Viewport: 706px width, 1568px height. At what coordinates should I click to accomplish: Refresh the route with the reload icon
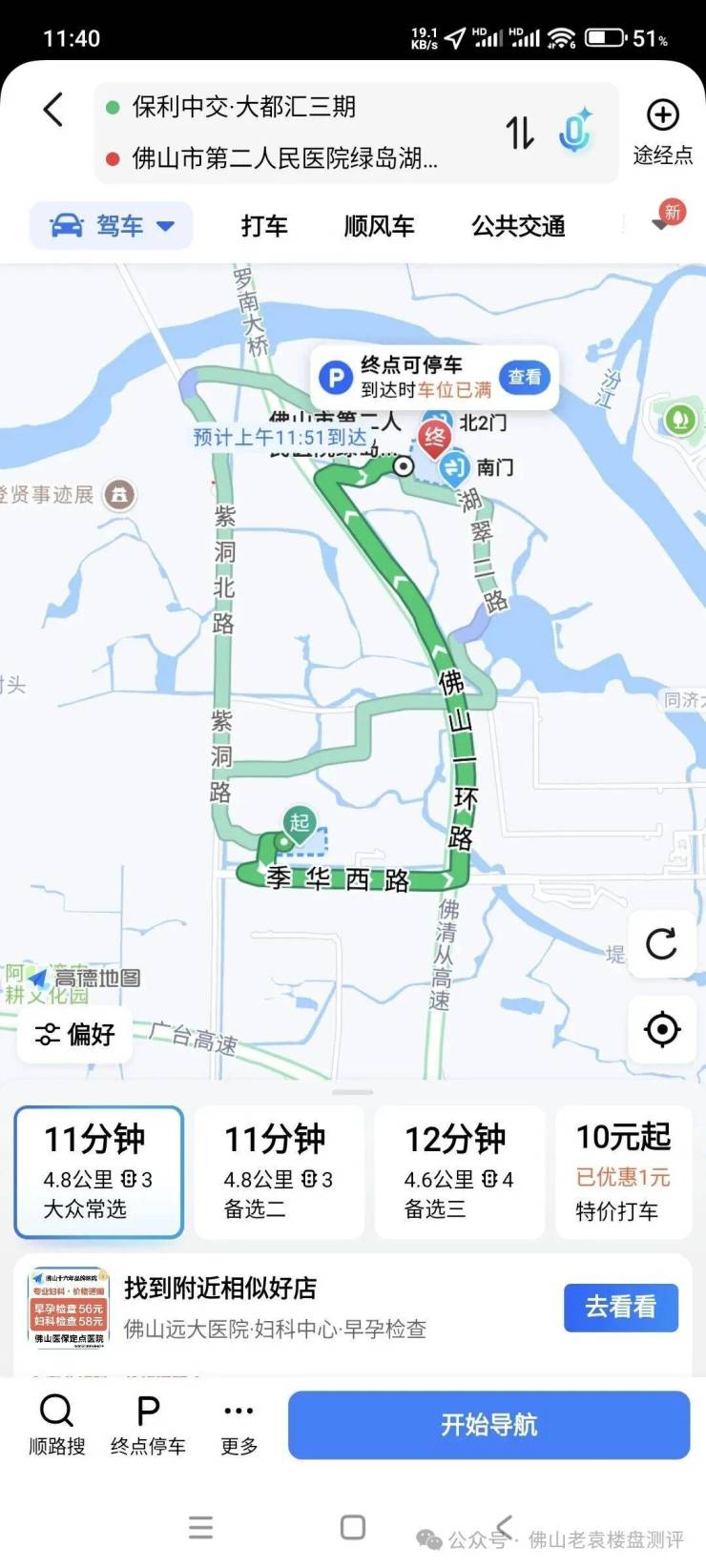661,944
